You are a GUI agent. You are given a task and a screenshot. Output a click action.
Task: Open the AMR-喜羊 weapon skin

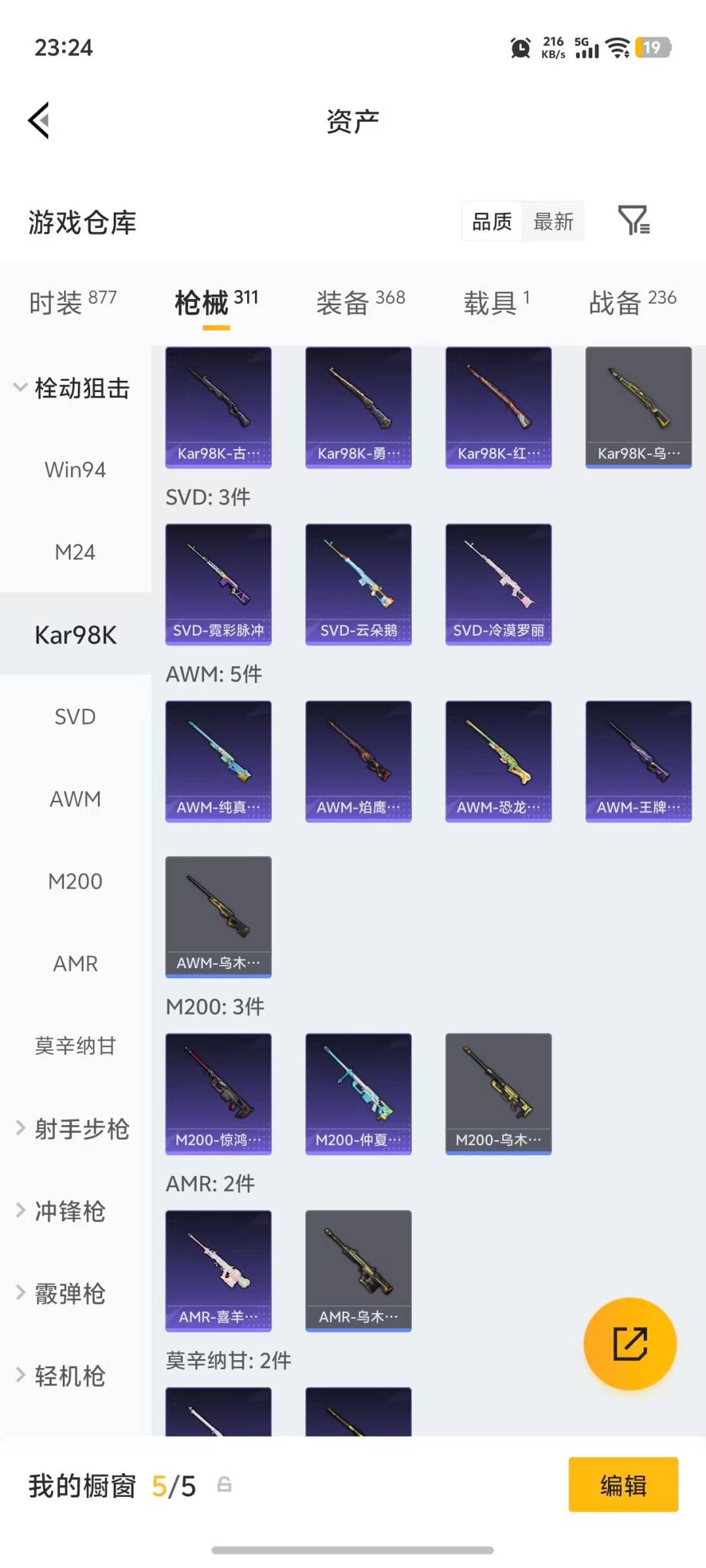tap(218, 1269)
